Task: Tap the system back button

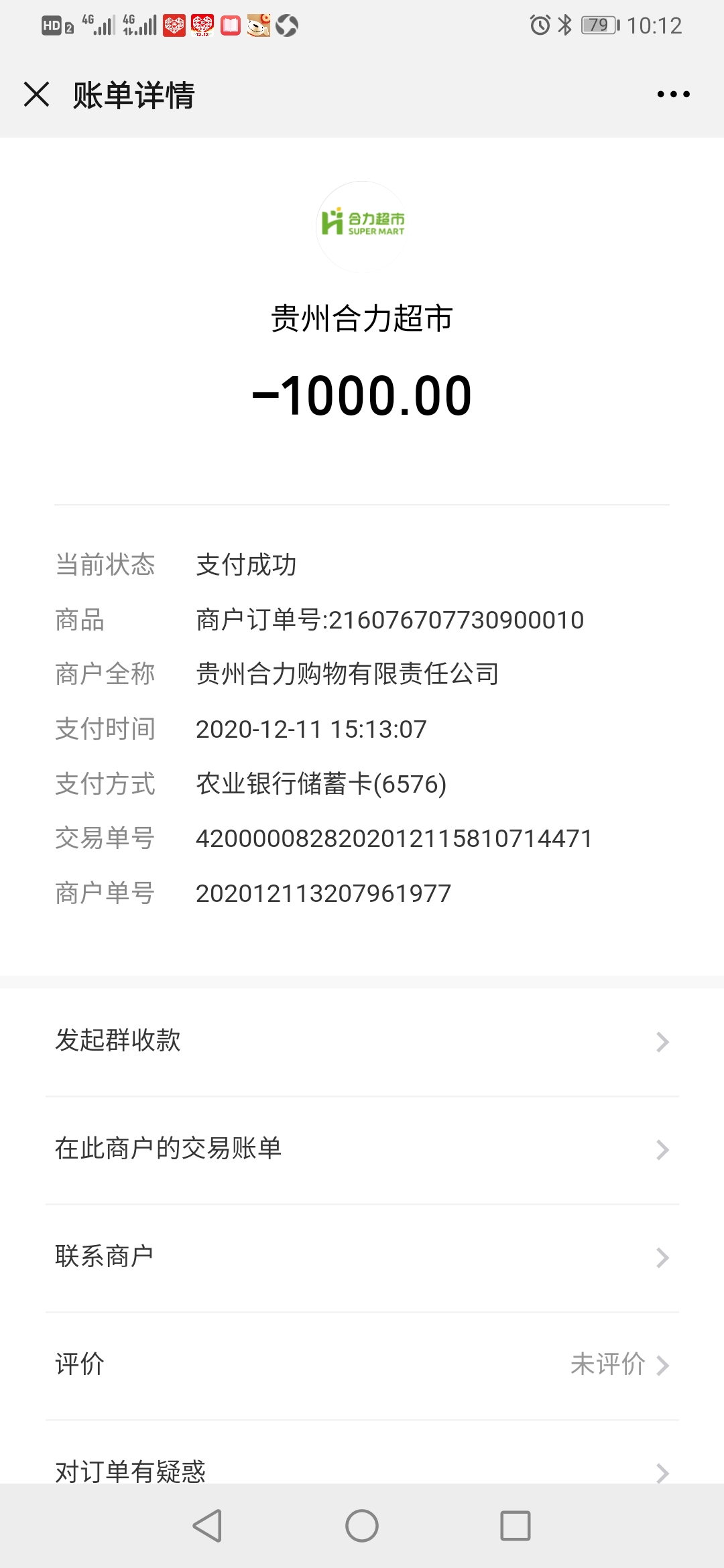Action: pos(207,1526)
